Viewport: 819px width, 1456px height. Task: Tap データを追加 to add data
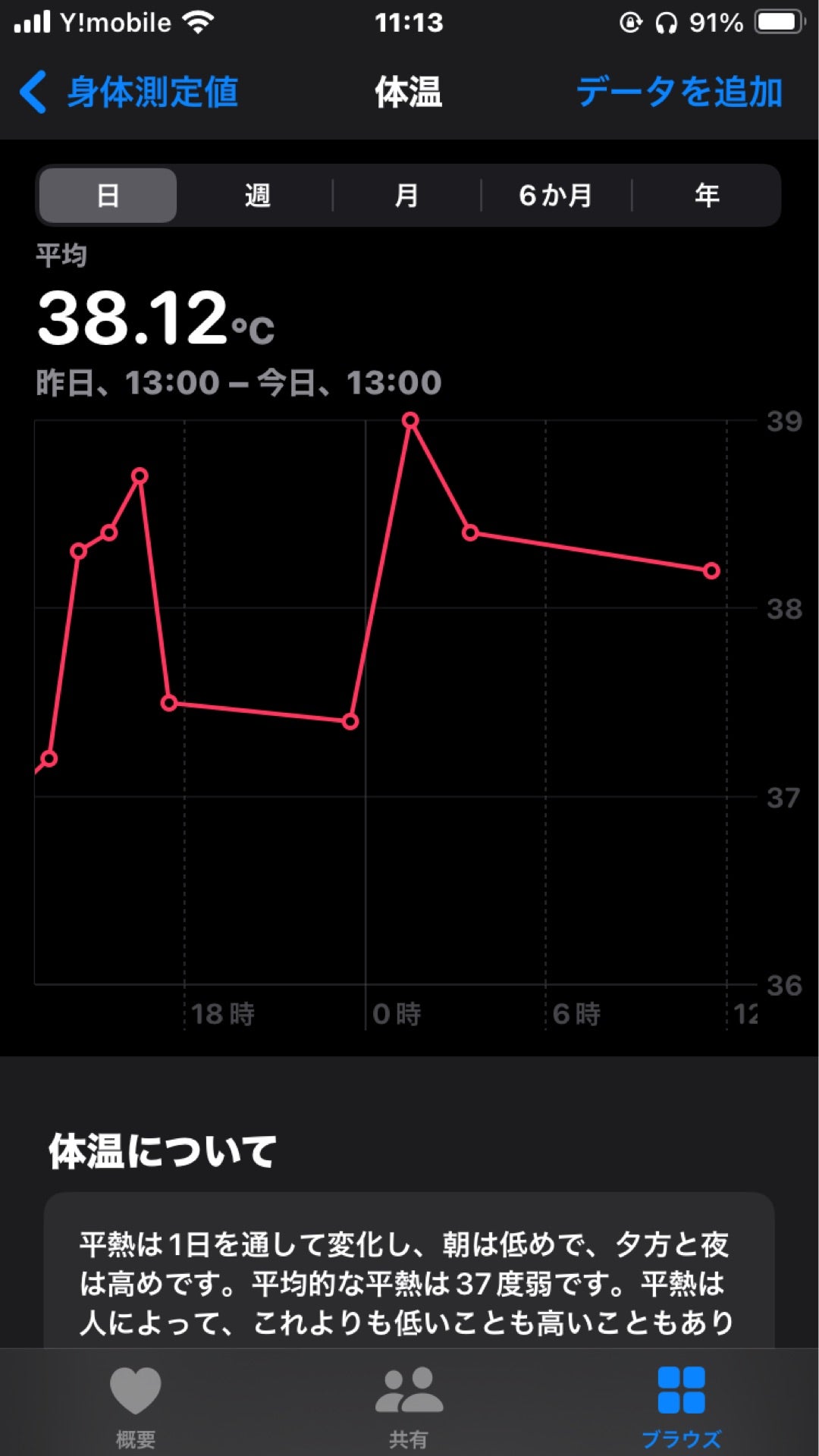(679, 93)
